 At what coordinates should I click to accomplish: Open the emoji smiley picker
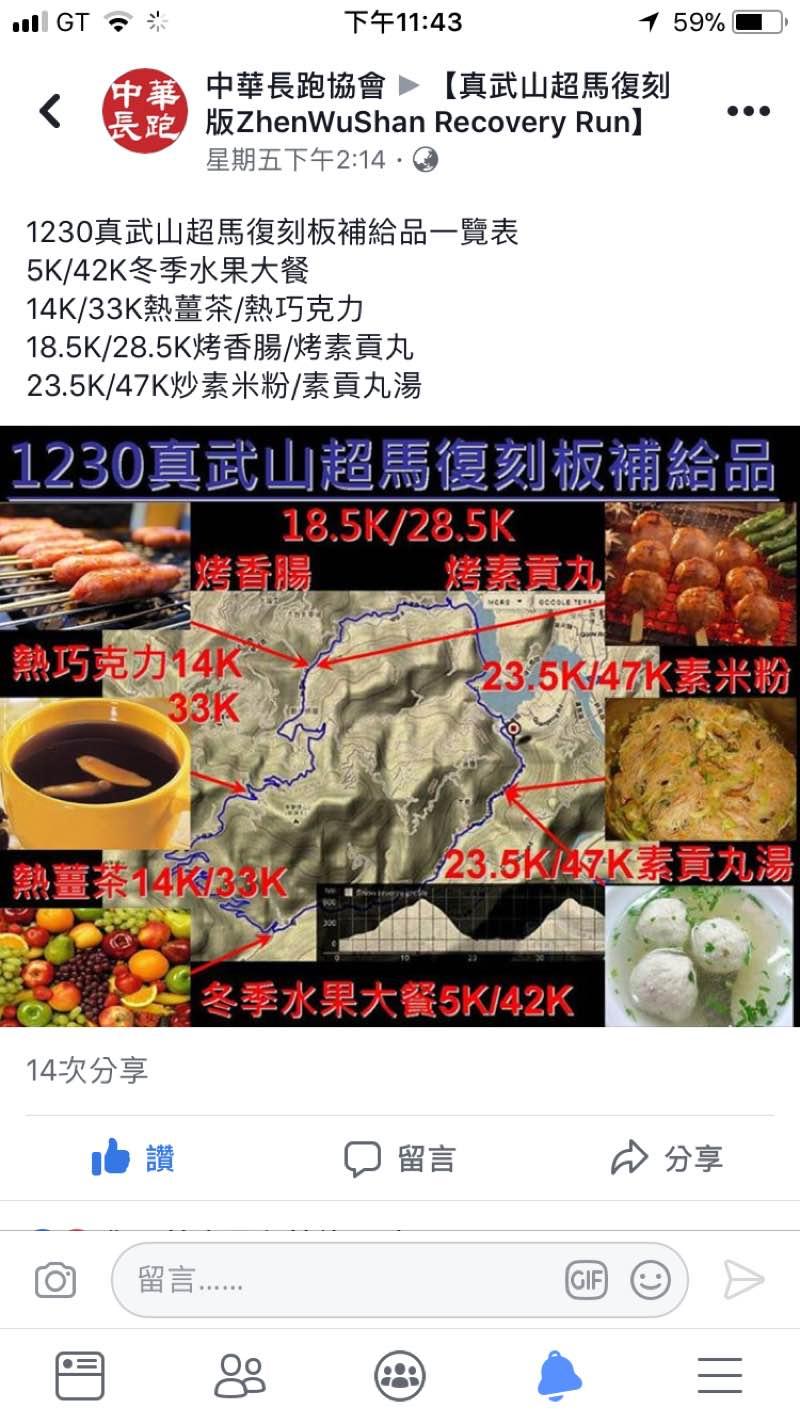(650, 1280)
